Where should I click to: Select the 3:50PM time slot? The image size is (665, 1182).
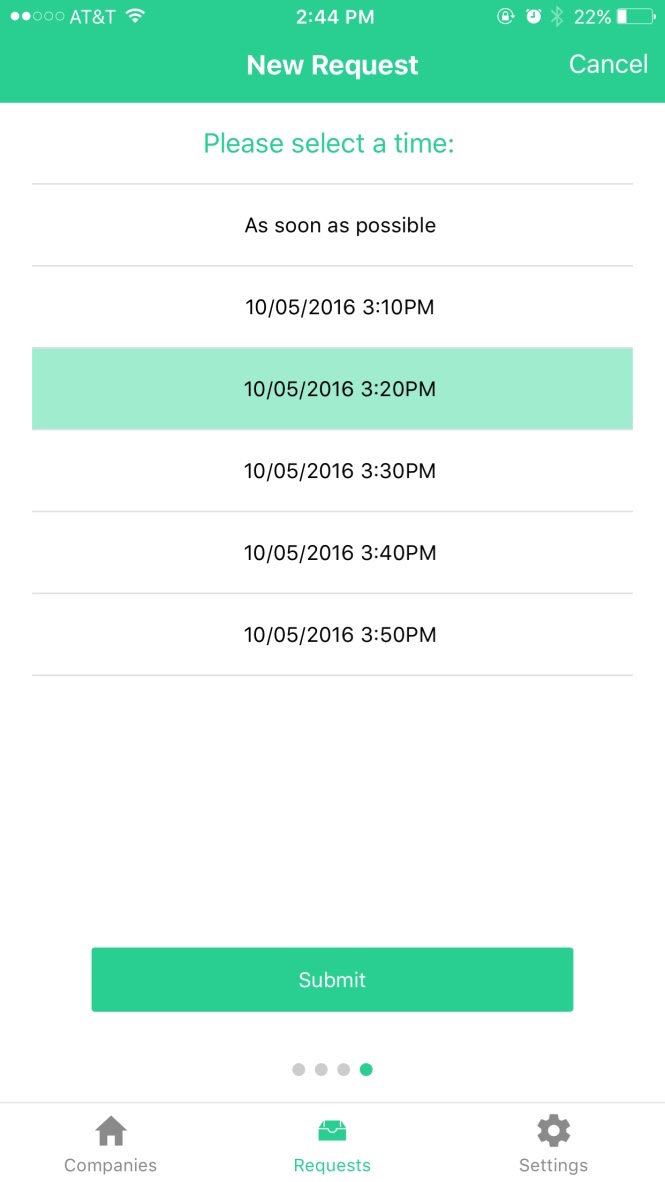(332, 635)
